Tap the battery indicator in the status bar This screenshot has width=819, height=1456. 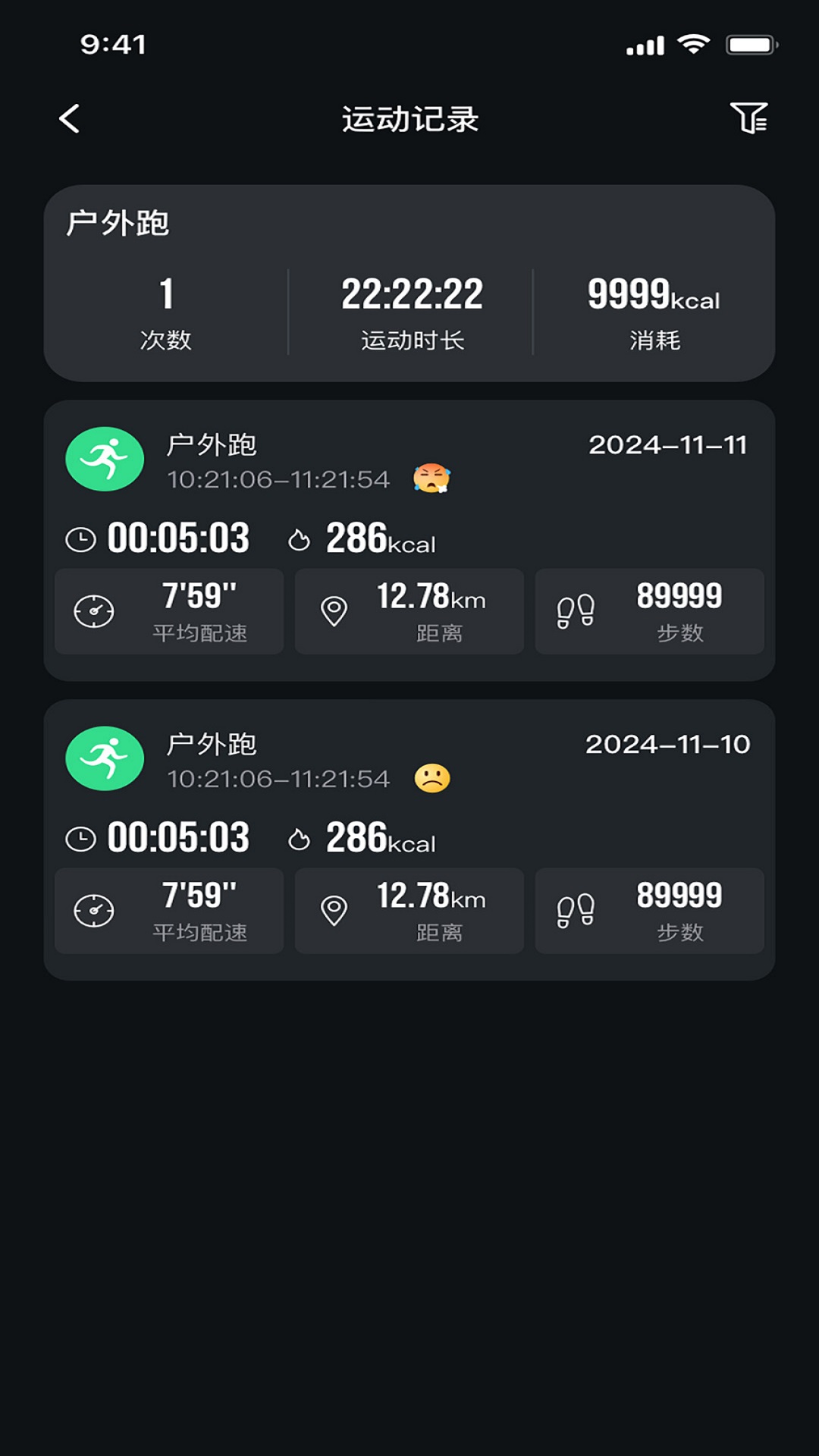click(x=747, y=45)
